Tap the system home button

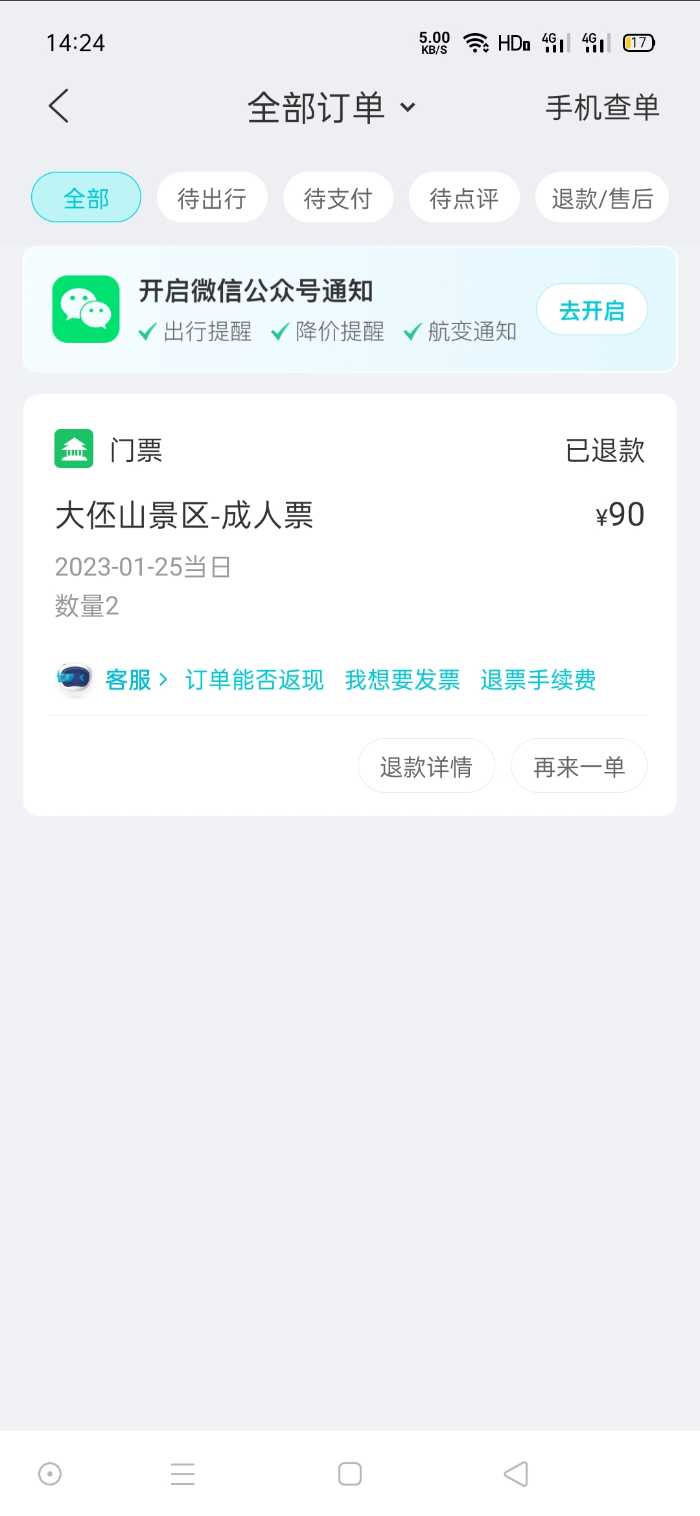click(x=349, y=1474)
